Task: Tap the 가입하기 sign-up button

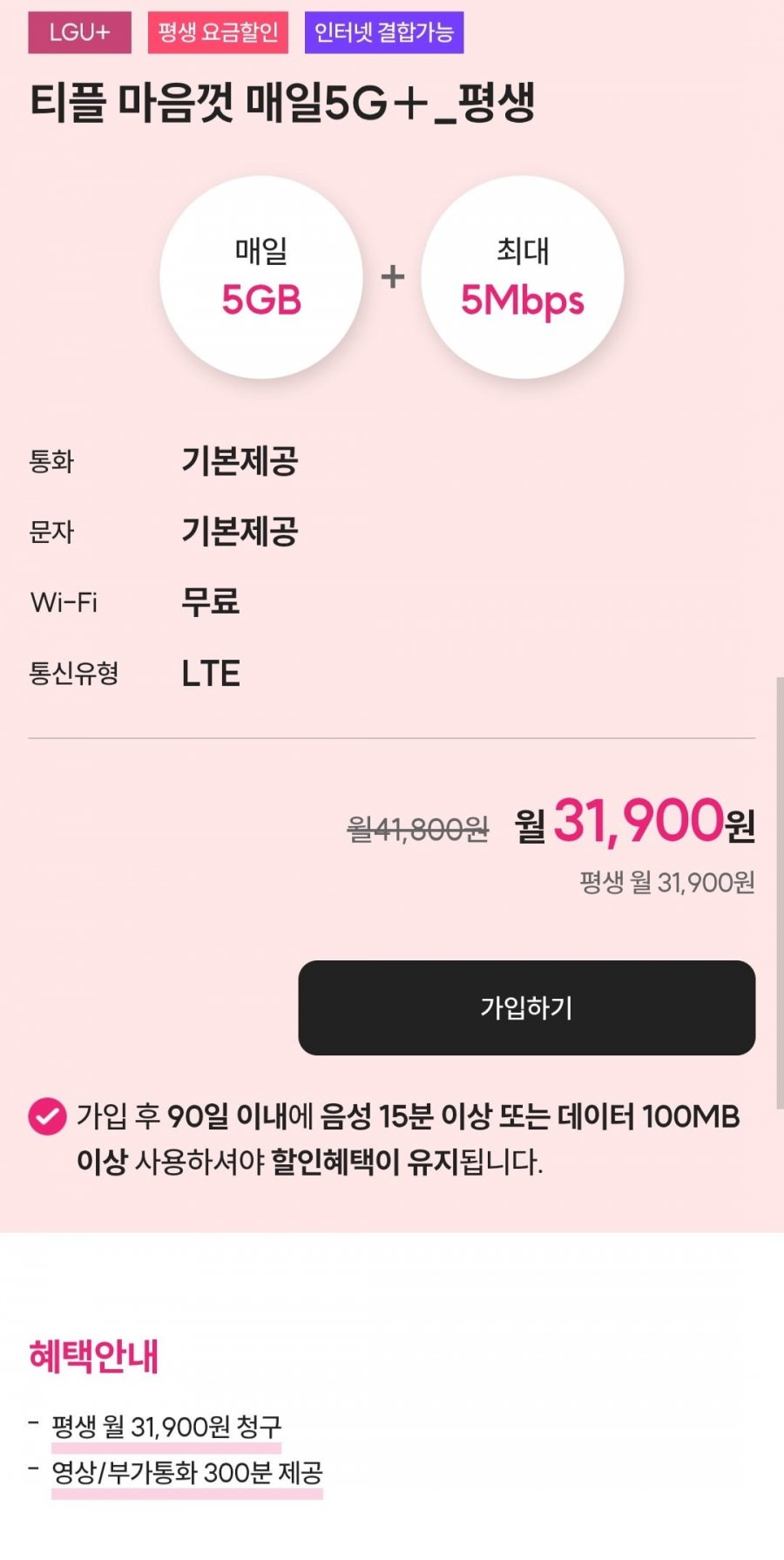Action: 526,1007
